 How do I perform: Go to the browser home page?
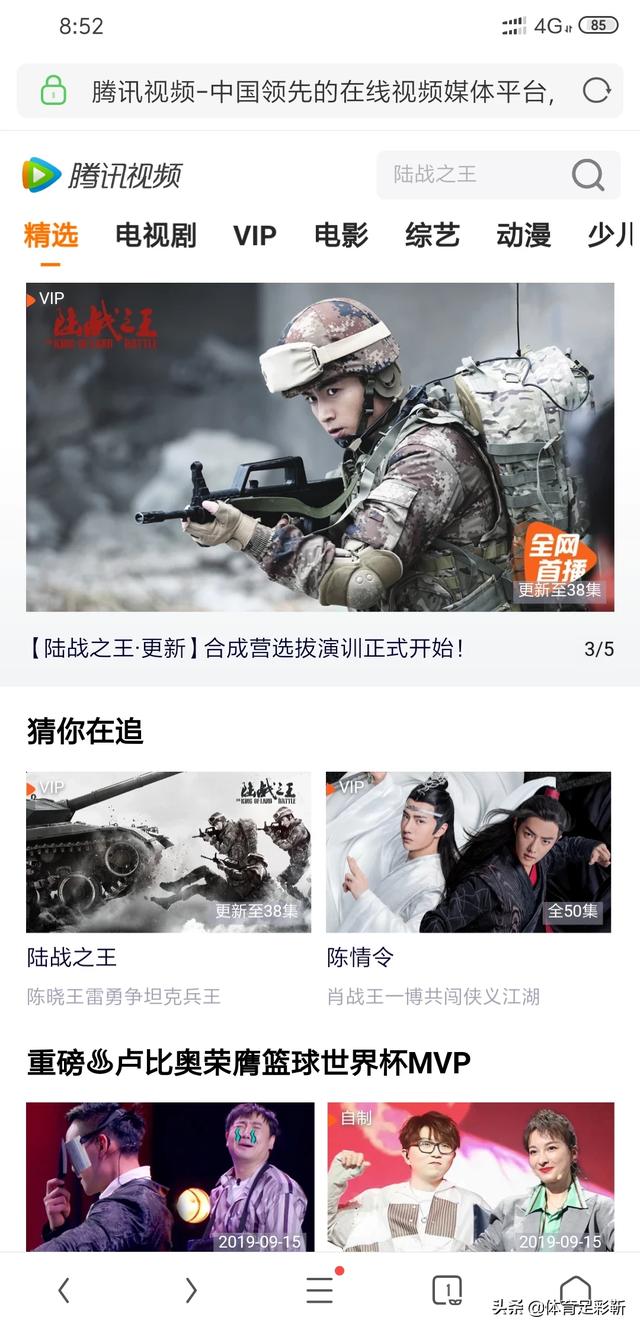coord(575,1288)
